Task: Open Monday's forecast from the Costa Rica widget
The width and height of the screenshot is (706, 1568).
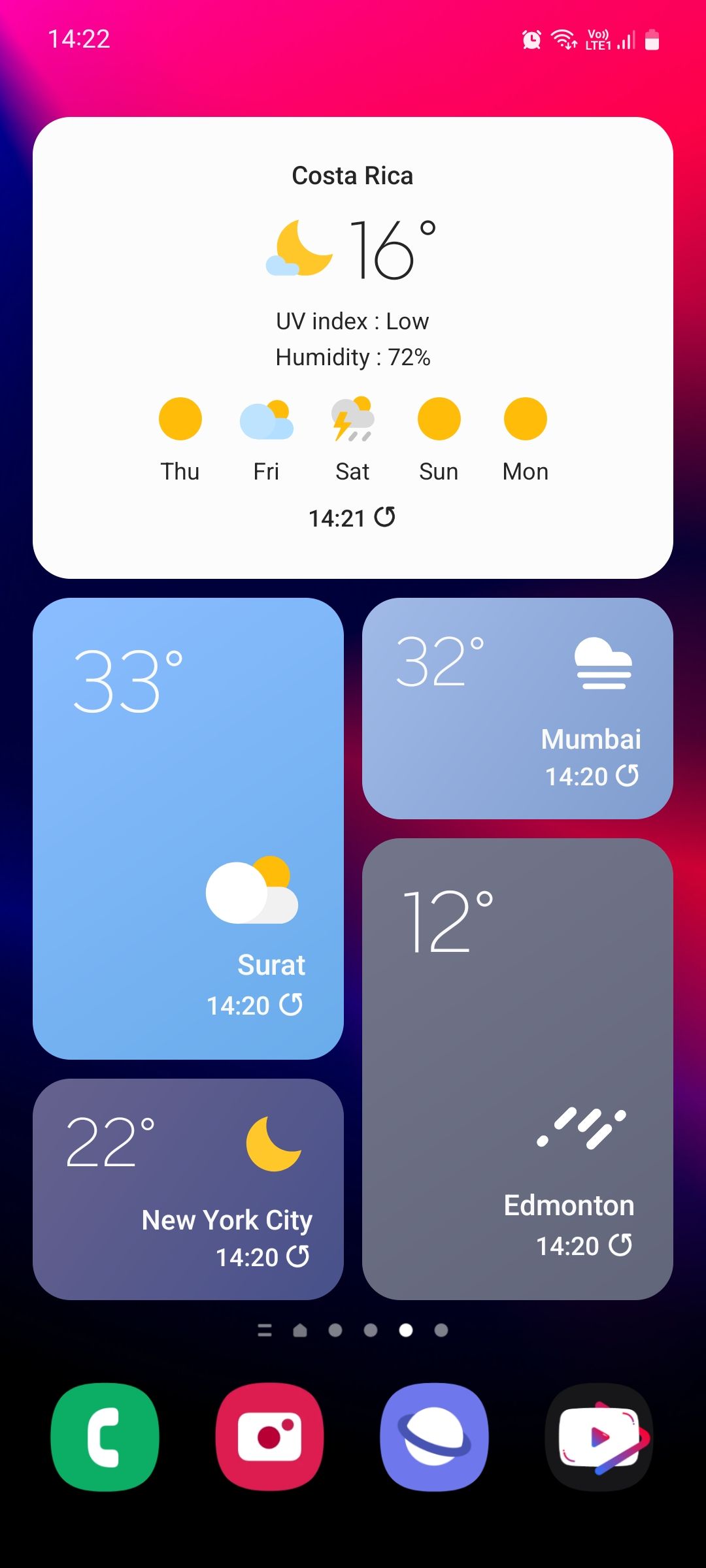Action: tap(524, 419)
